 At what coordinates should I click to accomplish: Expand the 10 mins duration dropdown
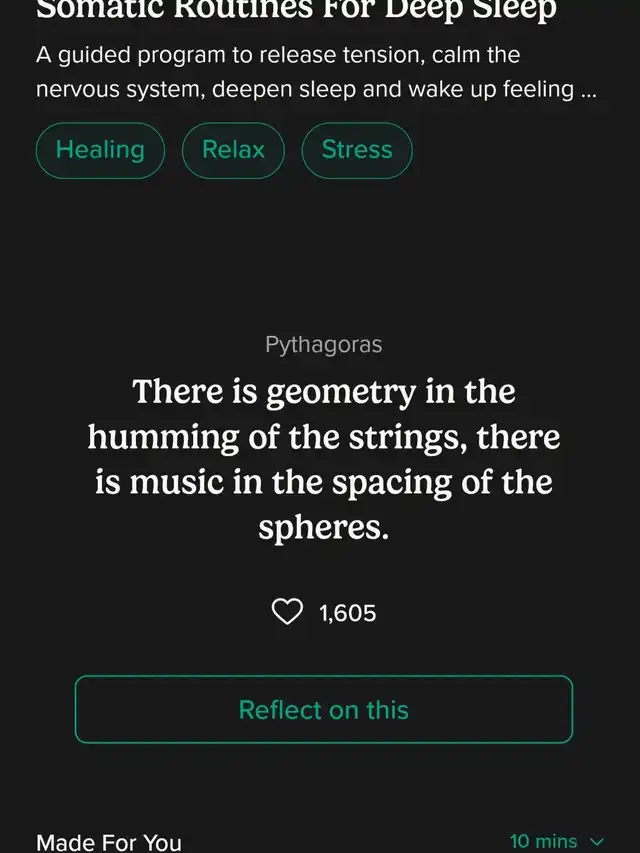tap(557, 842)
